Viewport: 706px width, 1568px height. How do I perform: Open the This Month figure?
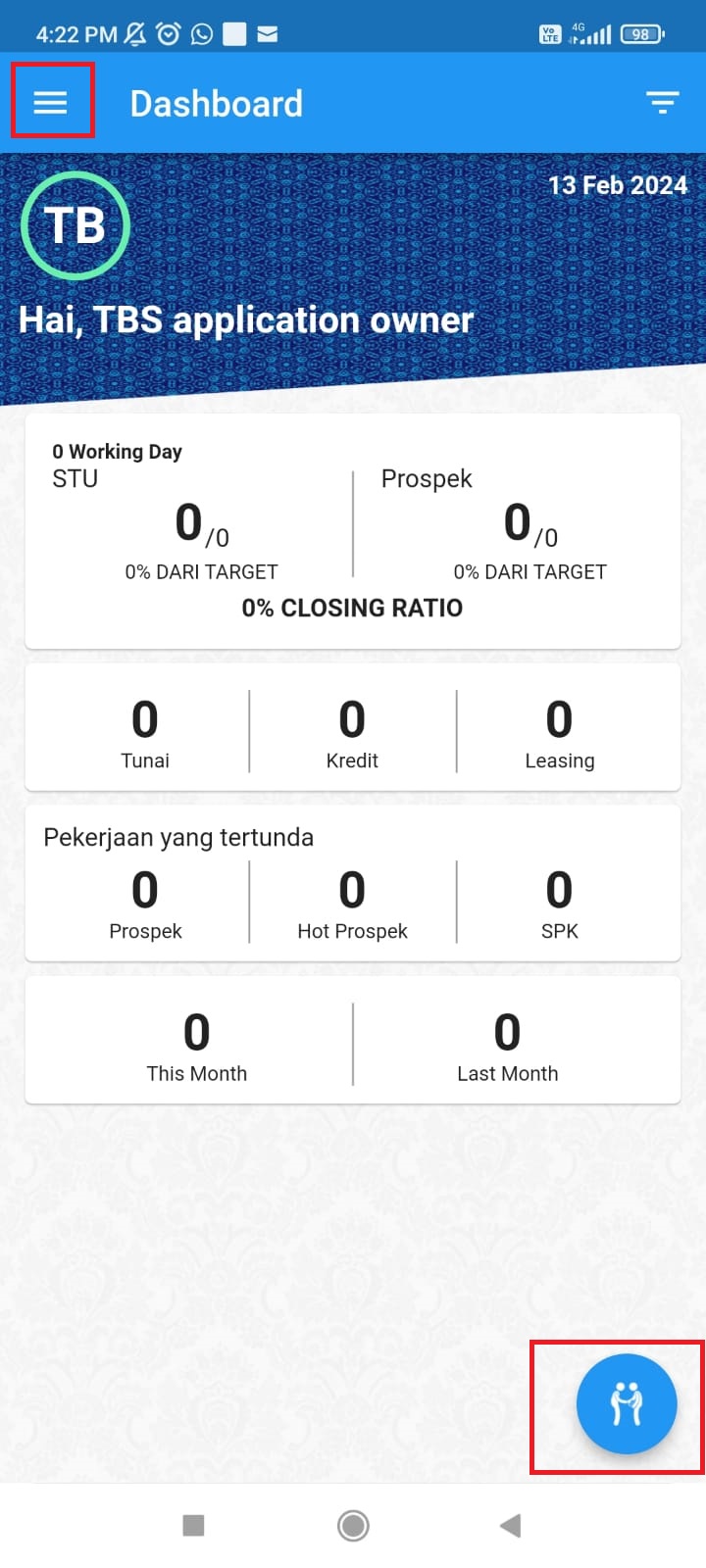coord(196,1046)
